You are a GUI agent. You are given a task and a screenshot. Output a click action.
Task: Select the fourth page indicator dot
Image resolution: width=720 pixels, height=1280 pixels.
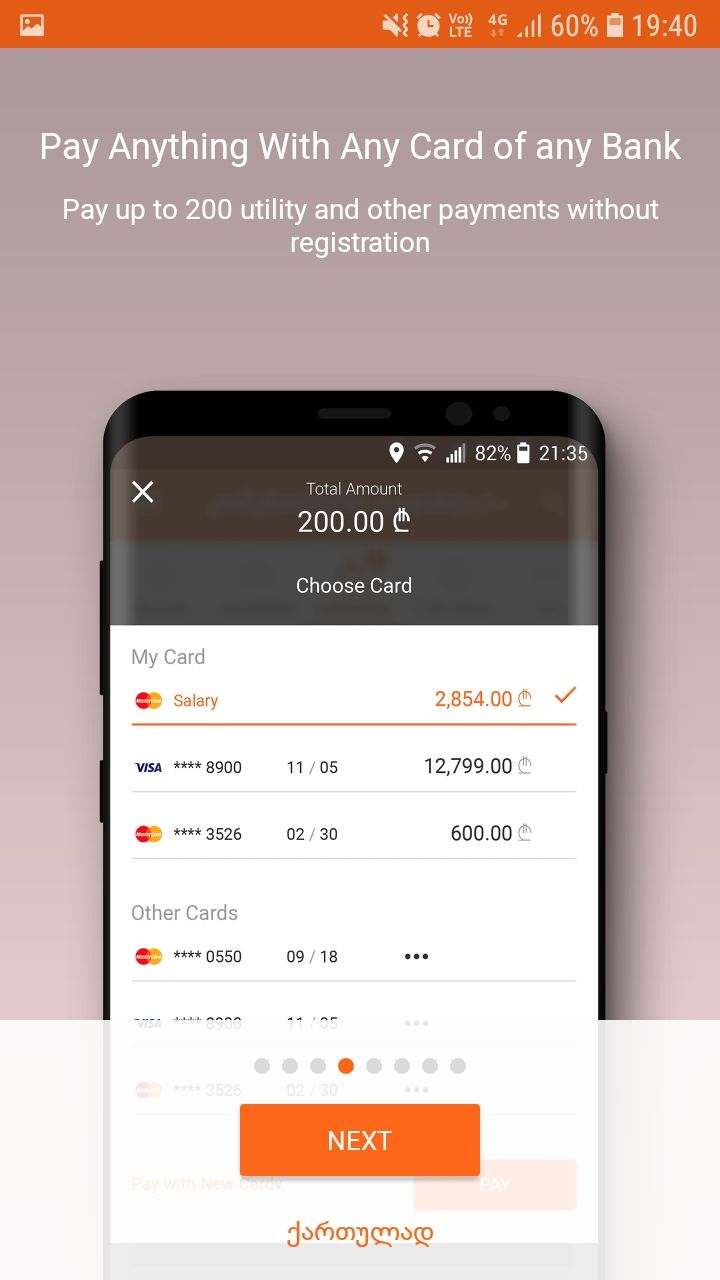346,1066
